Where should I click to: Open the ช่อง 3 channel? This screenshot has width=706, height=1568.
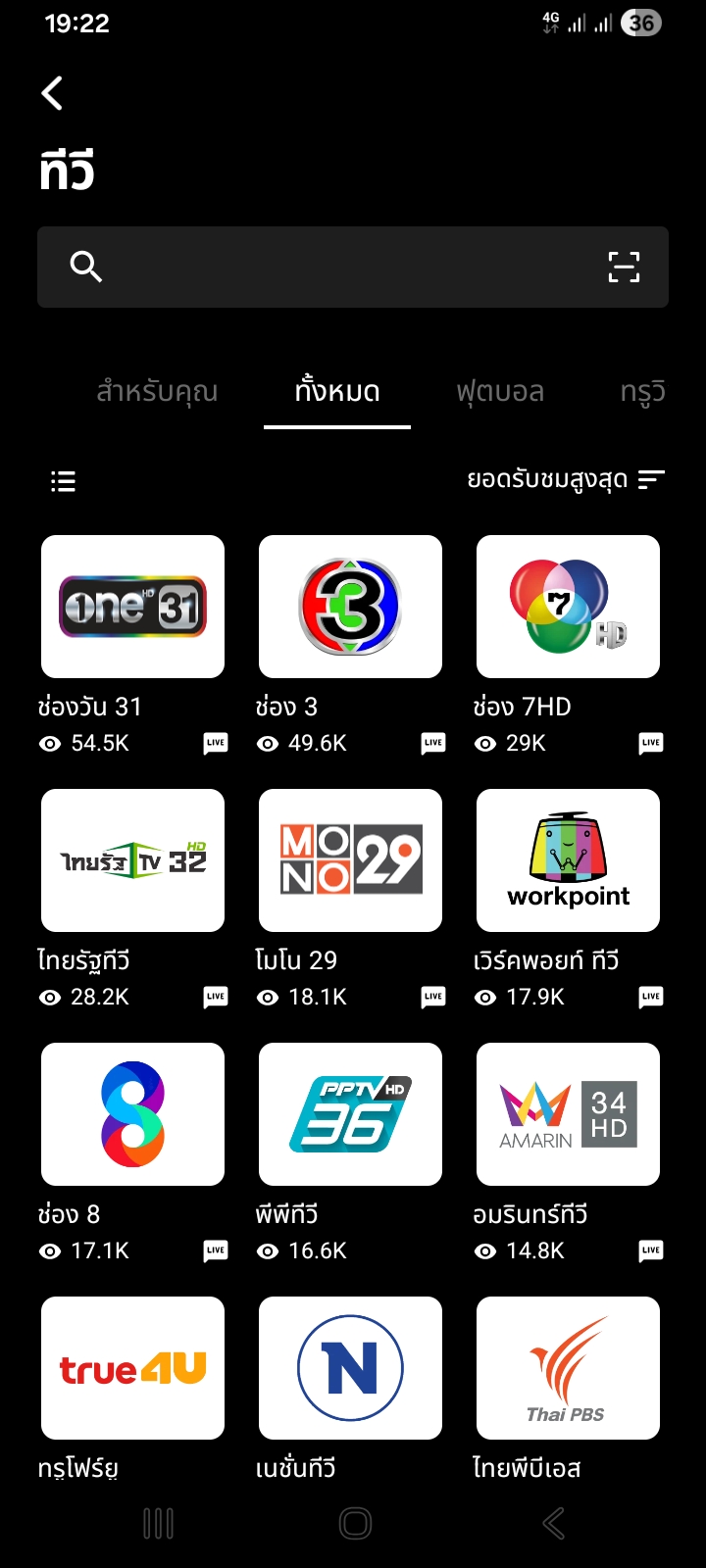click(x=350, y=607)
